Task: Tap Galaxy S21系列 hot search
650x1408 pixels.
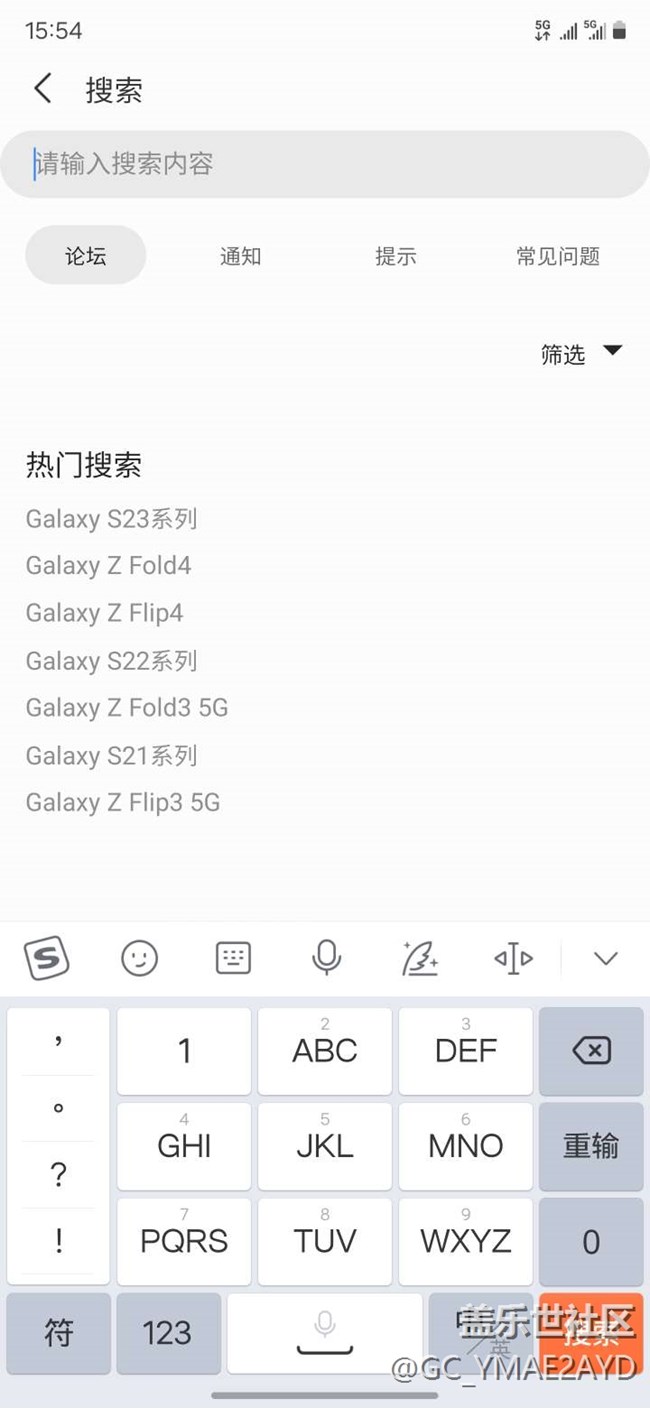Action: (x=111, y=756)
